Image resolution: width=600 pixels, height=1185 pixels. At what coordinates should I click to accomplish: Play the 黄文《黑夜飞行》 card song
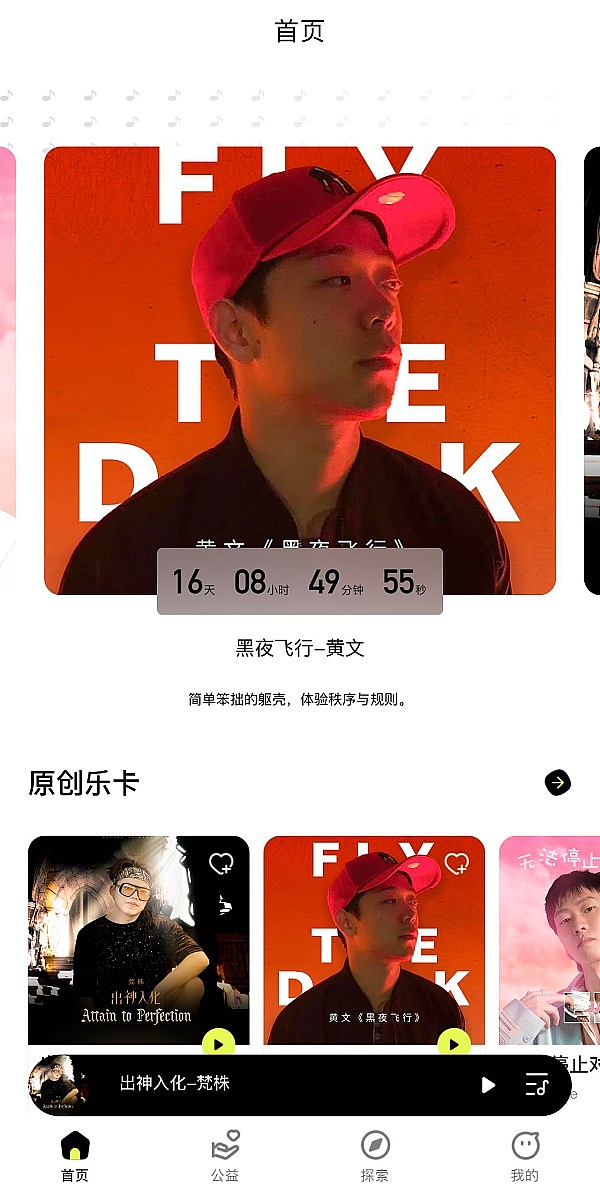pos(453,1042)
